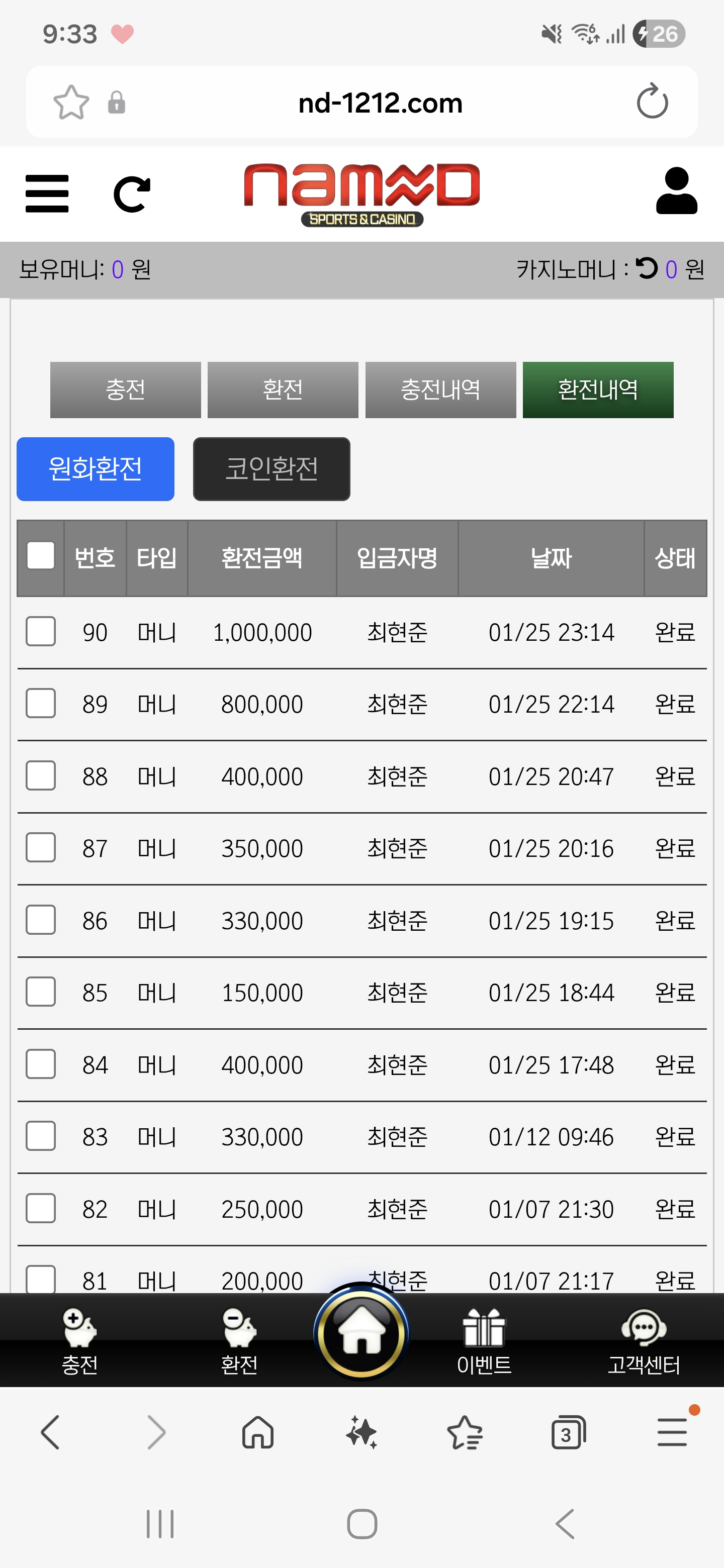Tap the page refresh icon beside menu
The image size is (724, 1568).
coord(132,194)
